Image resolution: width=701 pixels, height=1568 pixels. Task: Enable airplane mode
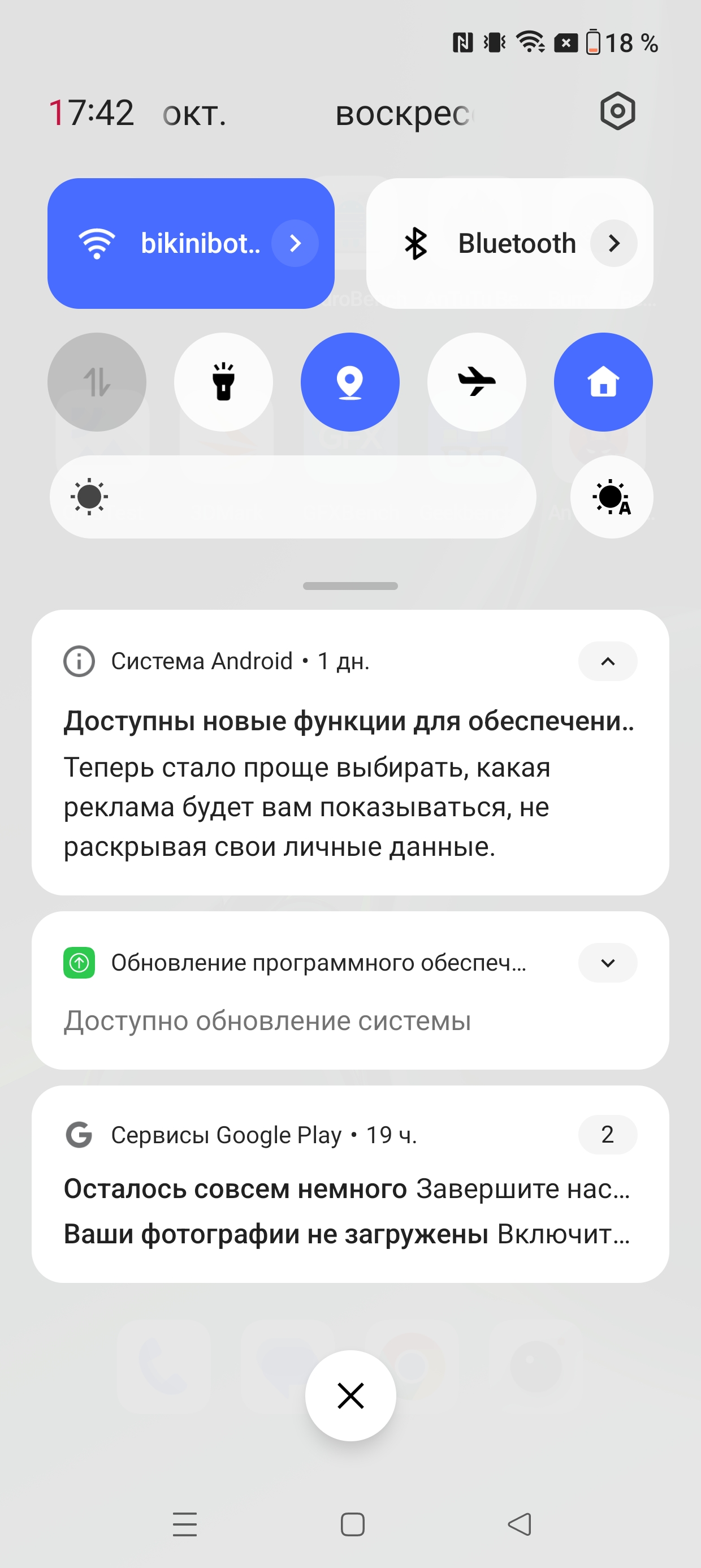(477, 382)
